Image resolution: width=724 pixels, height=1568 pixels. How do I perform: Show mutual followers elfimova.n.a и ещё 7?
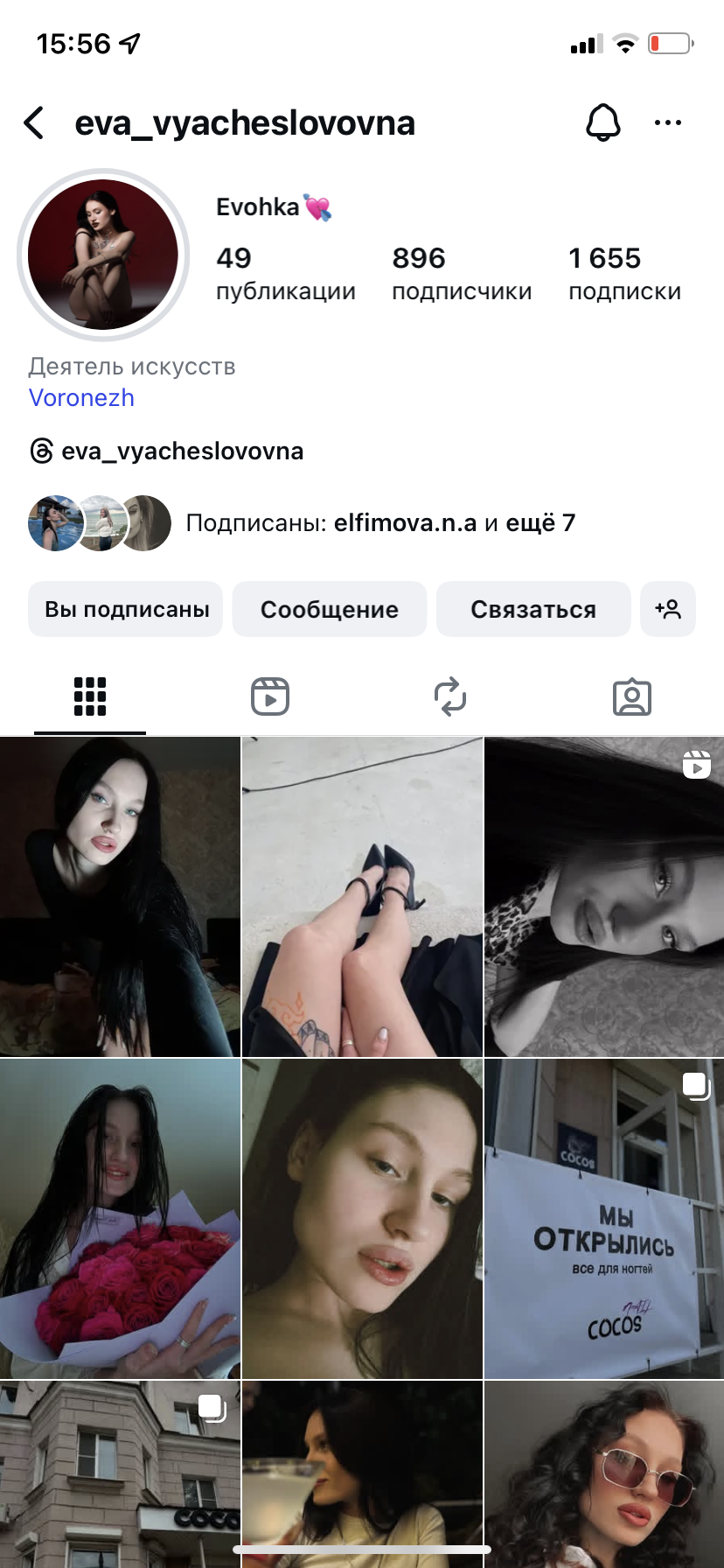[x=380, y=523]
